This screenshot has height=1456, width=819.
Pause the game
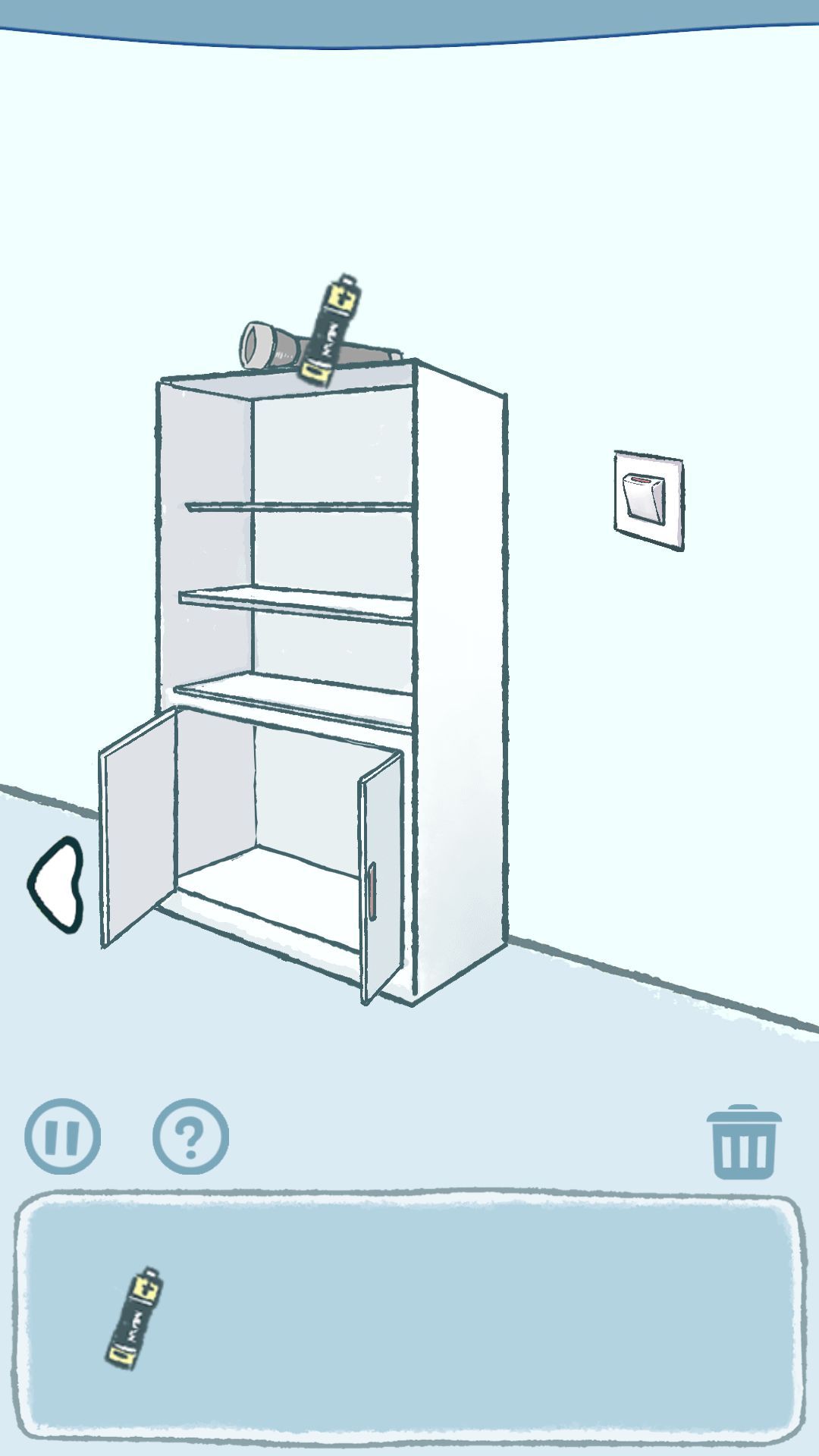(62, 1136)
